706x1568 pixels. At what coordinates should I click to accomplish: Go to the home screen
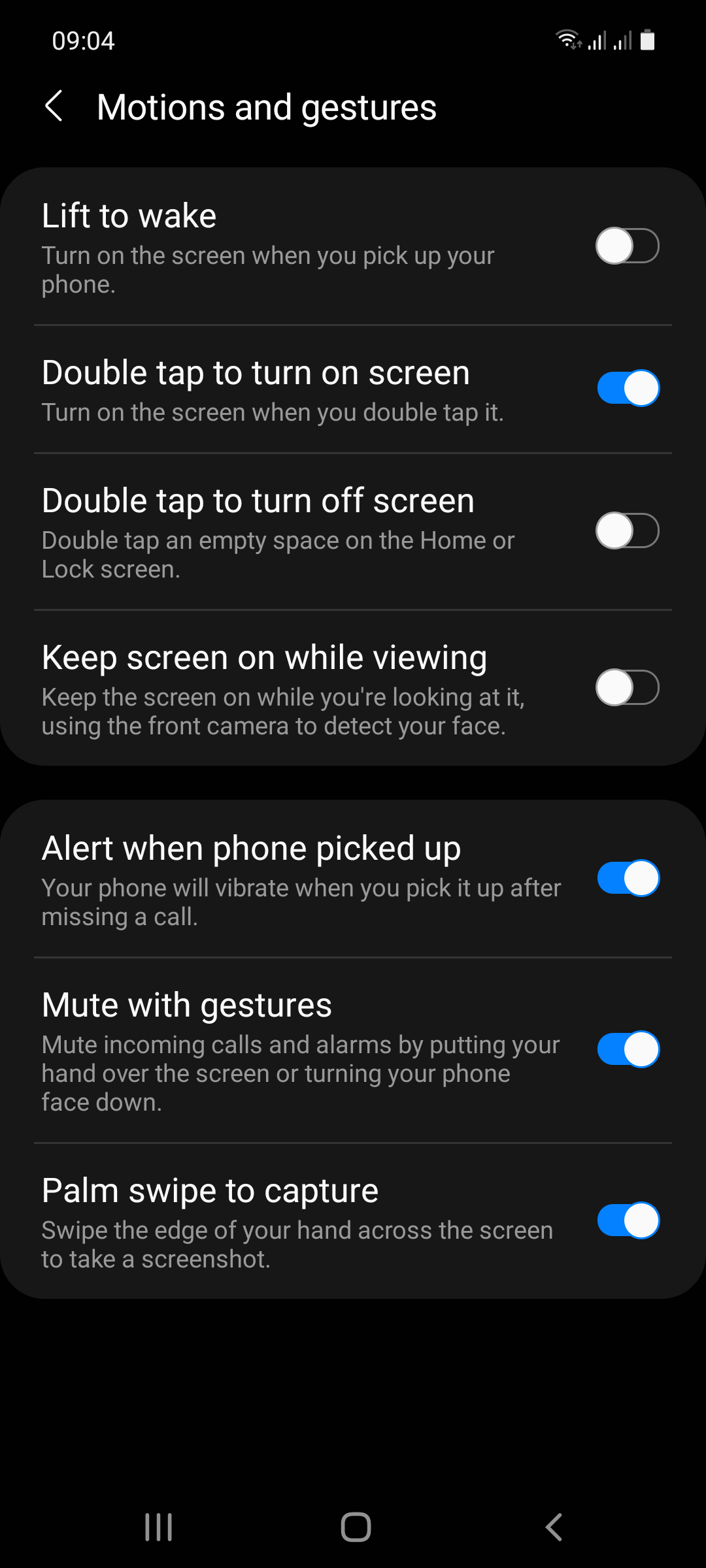[x=356, y=1527]
